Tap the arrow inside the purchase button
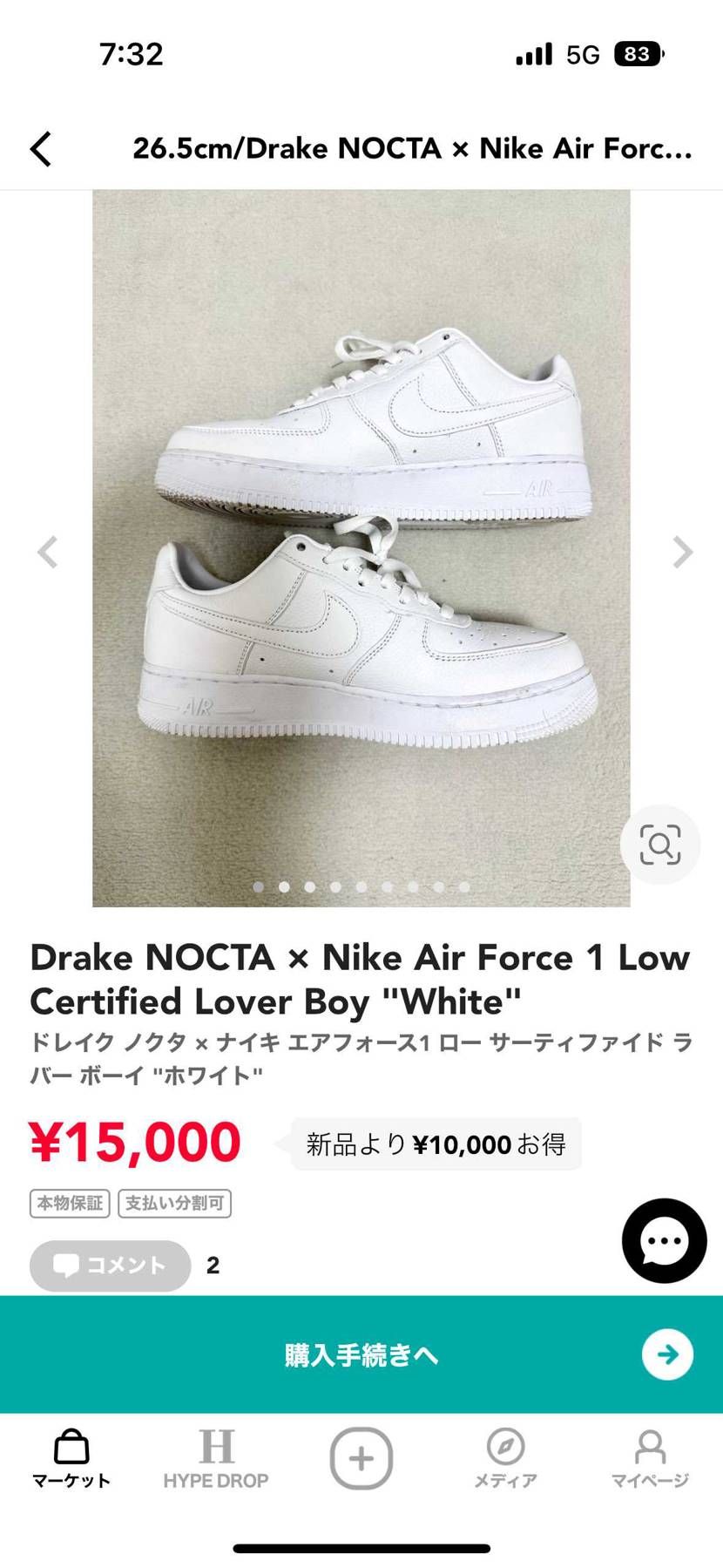 point(666,1355)
